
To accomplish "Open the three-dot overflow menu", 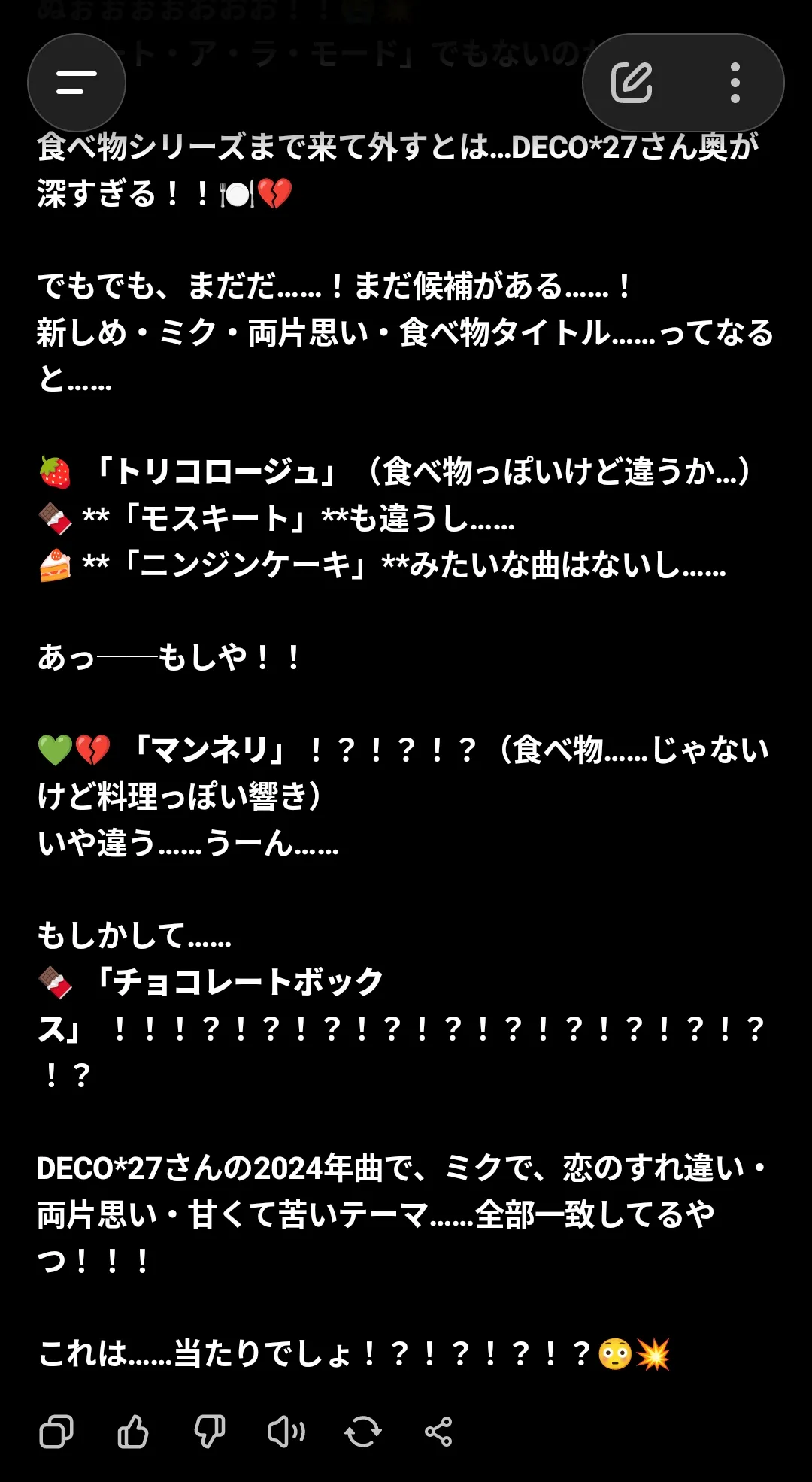I will pyautogui.click(x=735, y=82).
